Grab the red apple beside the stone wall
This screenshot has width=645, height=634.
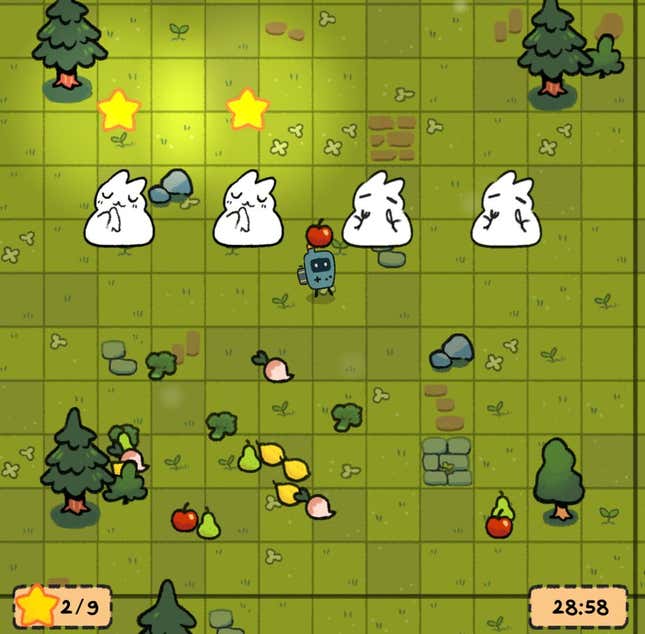(498, 524)
